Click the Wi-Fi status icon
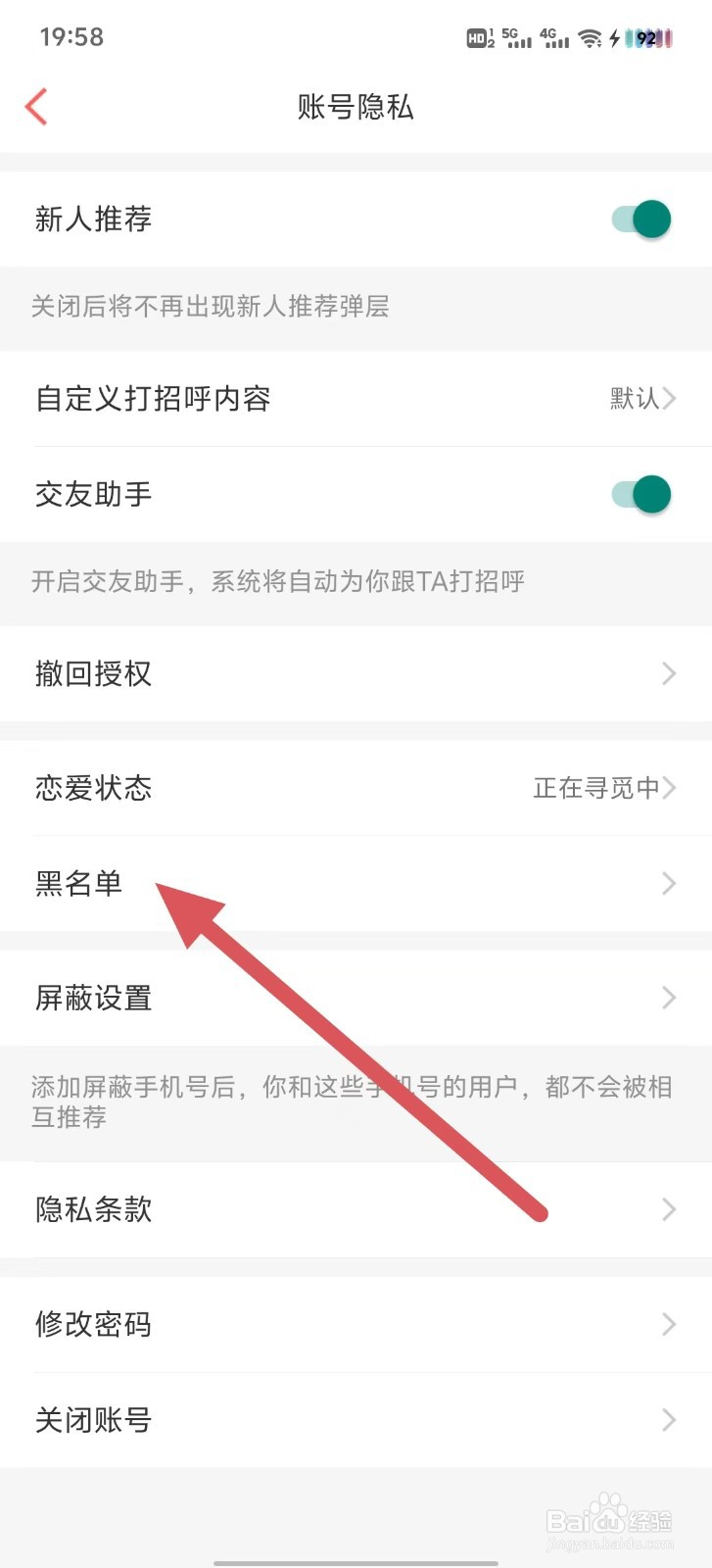 click(588, 37)
